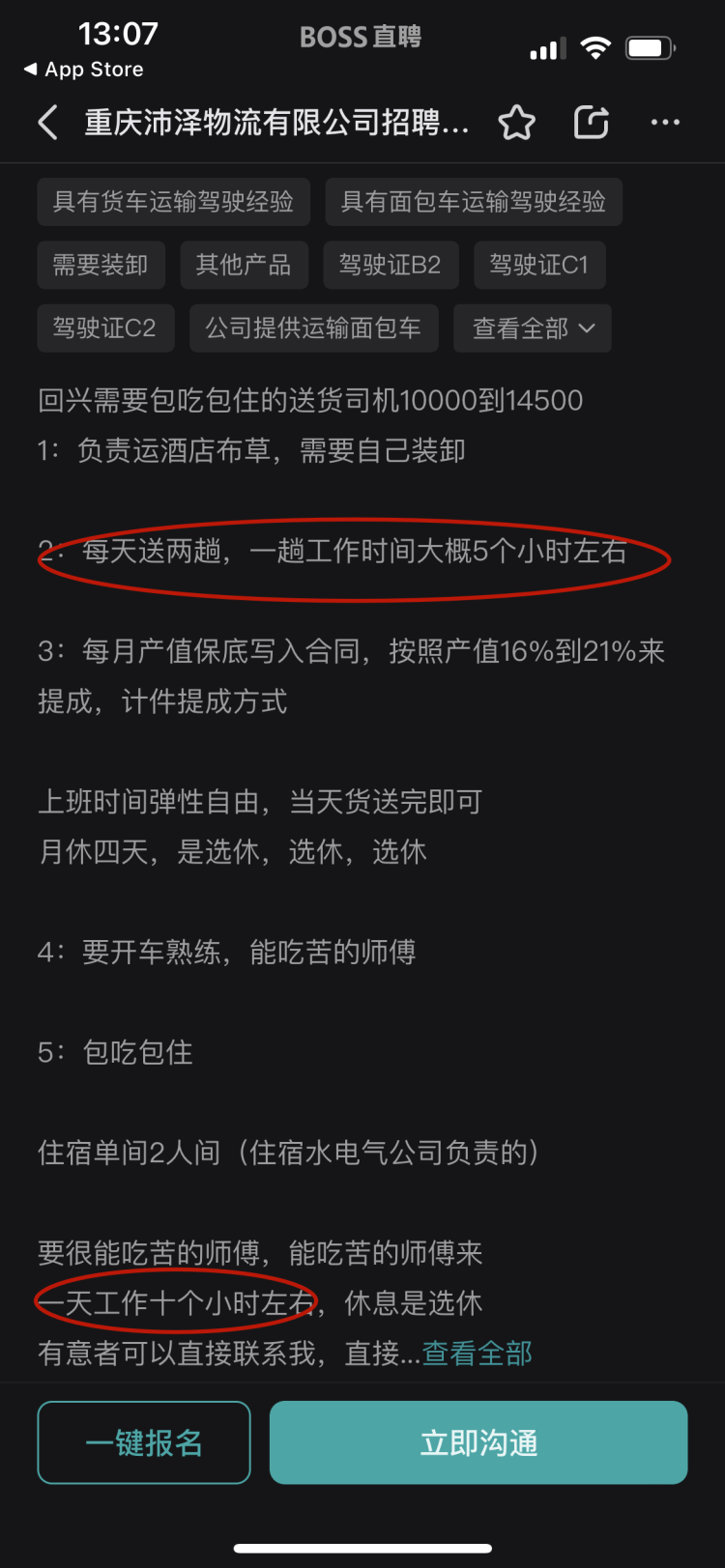Image resolution: width=725 pixels, height=1568 pixels.
Task: Expand tags via 查看全部 chip
Action: click(x=533, y=328)
